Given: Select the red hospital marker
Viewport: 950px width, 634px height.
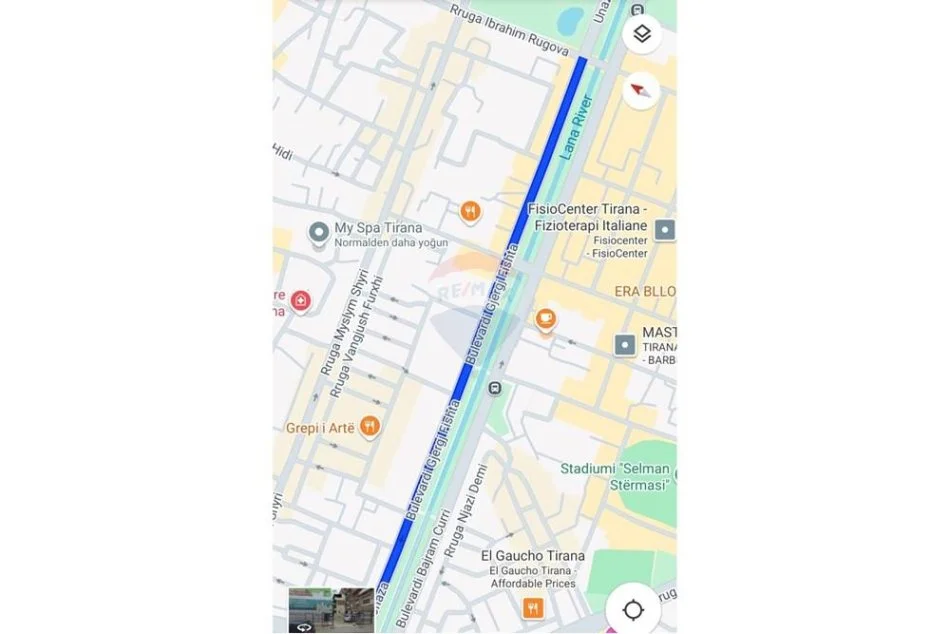Looking at the screenshot, I should click(x=300, y=299).
